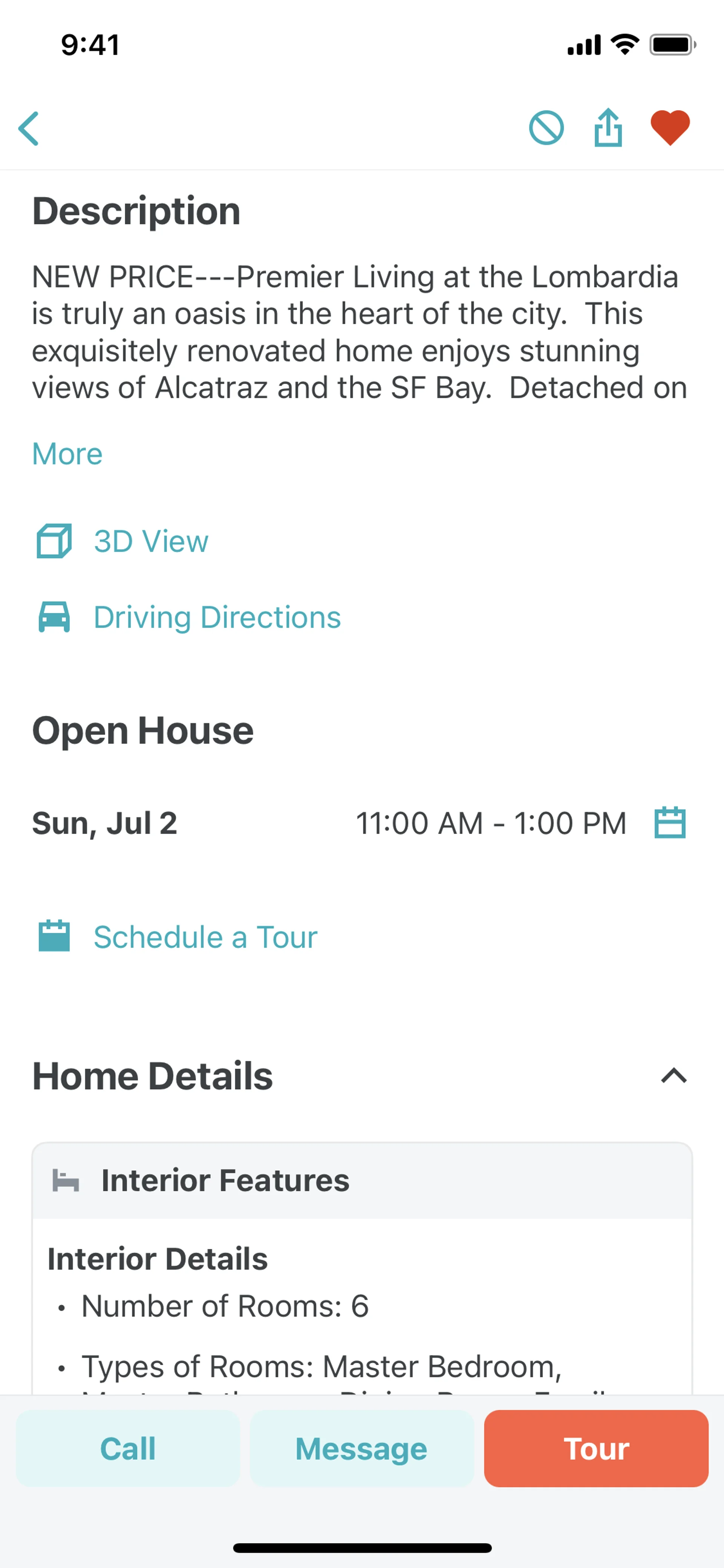Image resolution: width=724 pixels, height=1568 pixels.
Task: Select Schedule a Tour link
Action: (x=205, y=937)
